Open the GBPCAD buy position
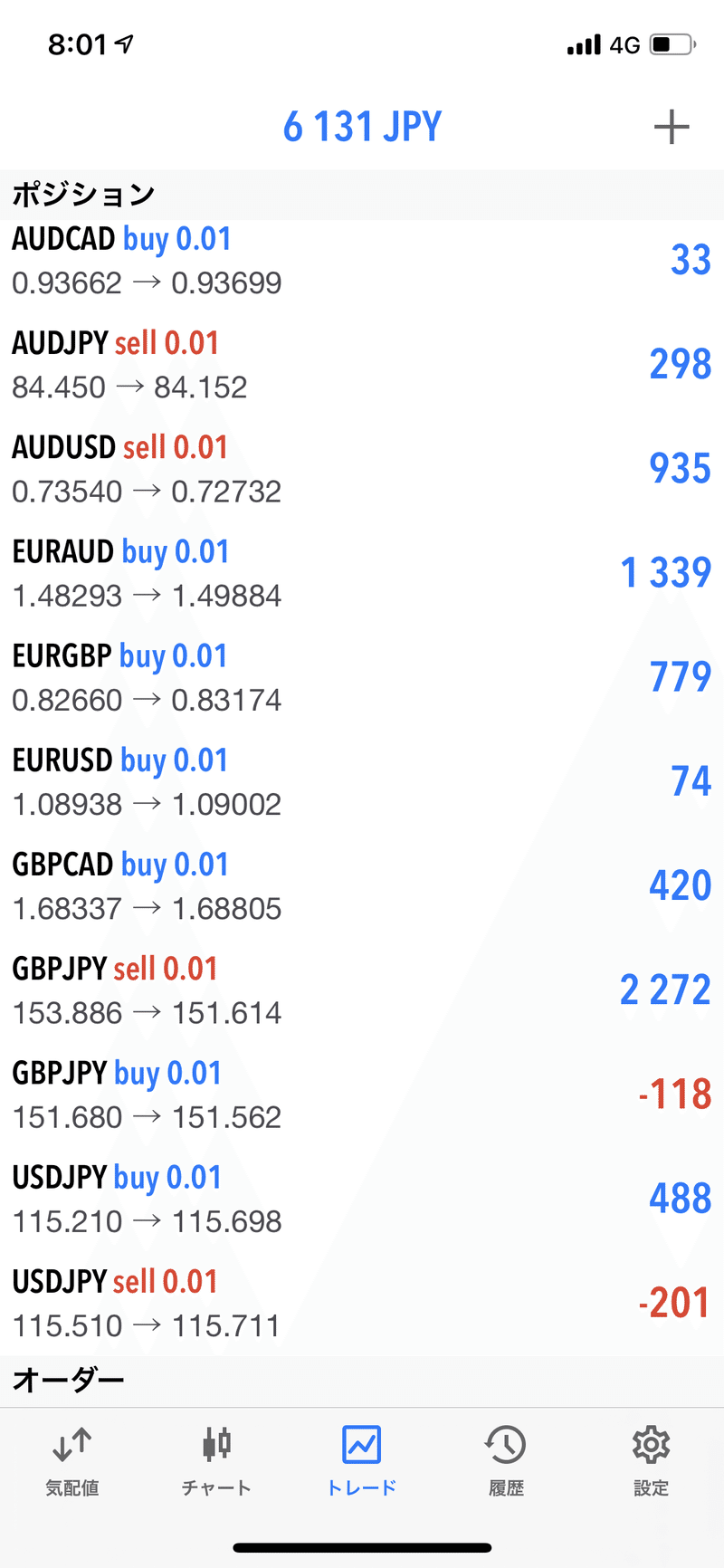The height and width of the screenshot is (1568, 724). click(x=362, y=886)
